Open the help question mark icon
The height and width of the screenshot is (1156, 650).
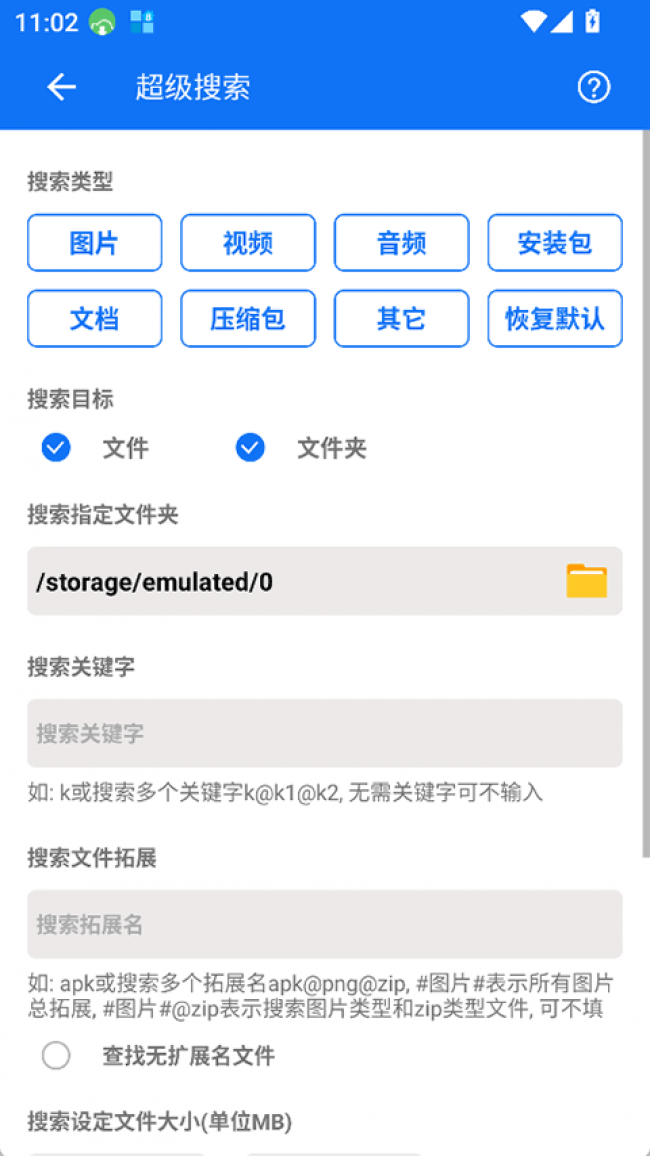coord(594,88)
